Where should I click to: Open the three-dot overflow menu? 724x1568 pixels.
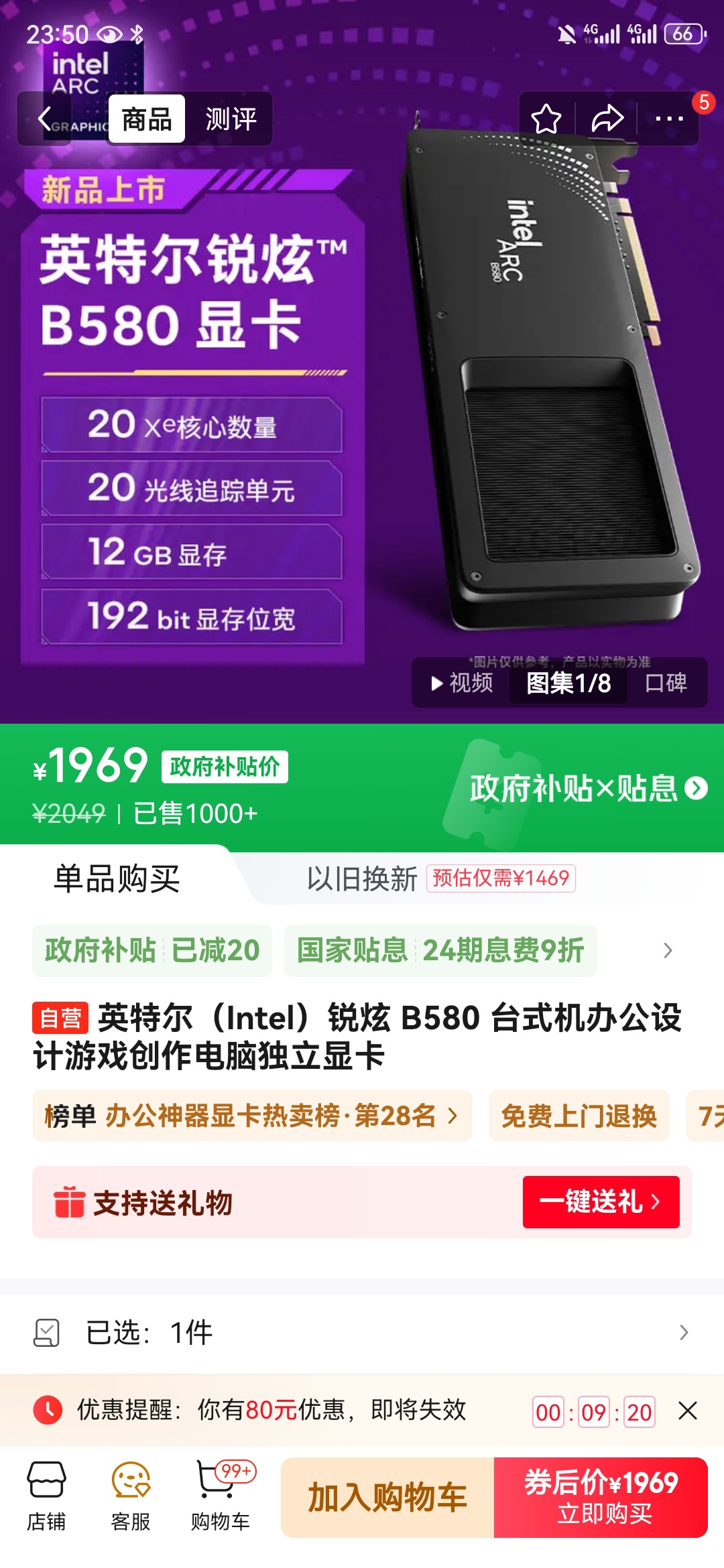668,119
